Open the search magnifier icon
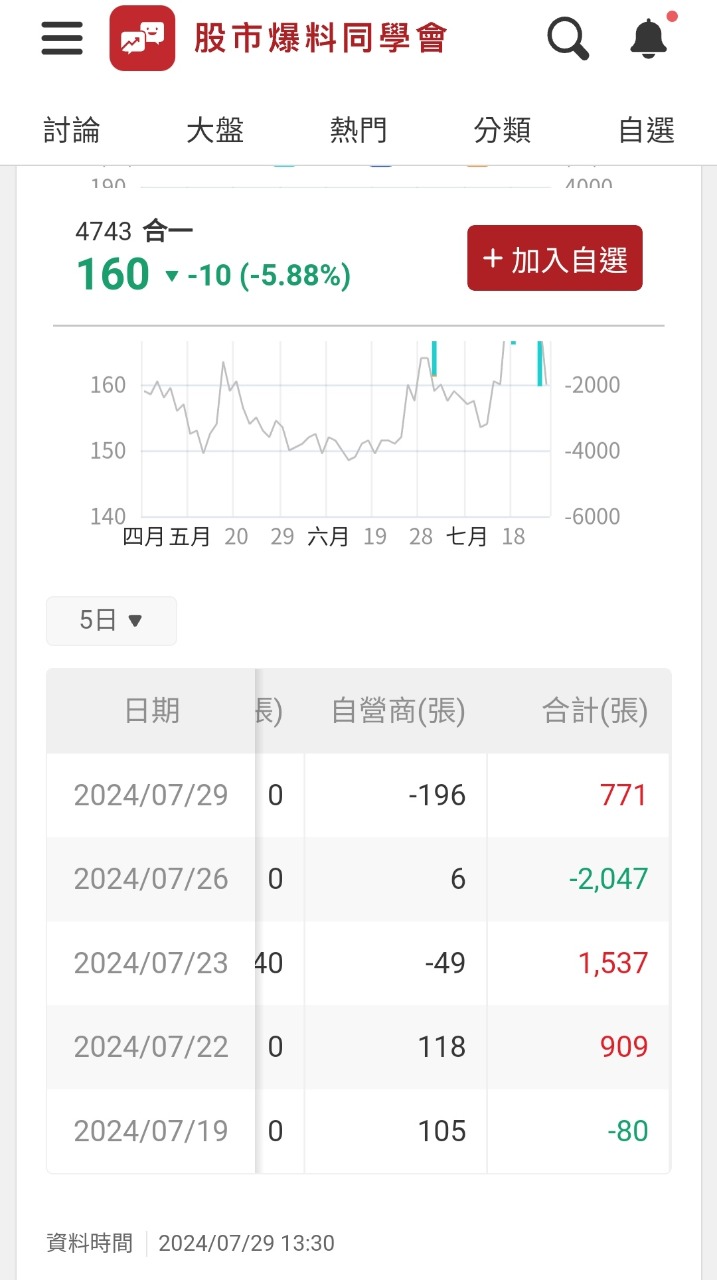This screenshot has height=1280, width=717. [568, 39]
